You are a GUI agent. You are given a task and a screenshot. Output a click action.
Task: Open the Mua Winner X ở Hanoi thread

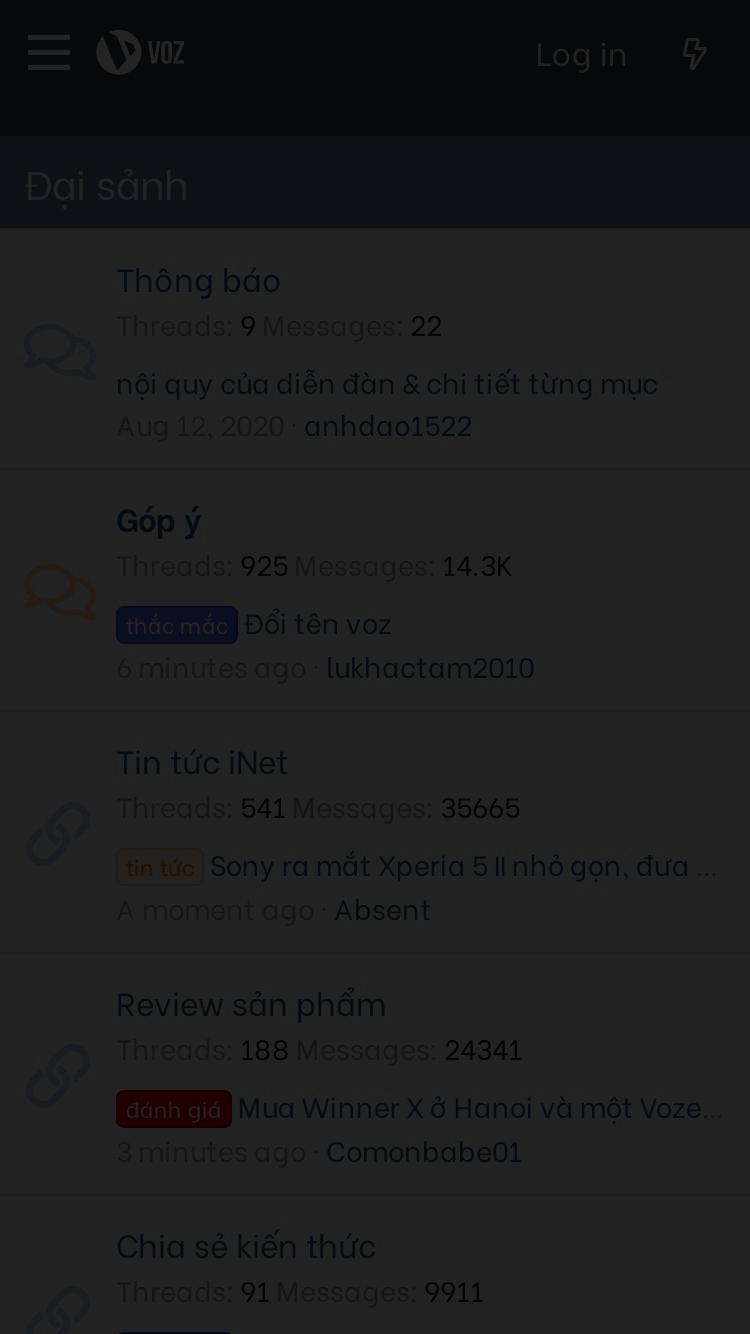point(480,1108)
